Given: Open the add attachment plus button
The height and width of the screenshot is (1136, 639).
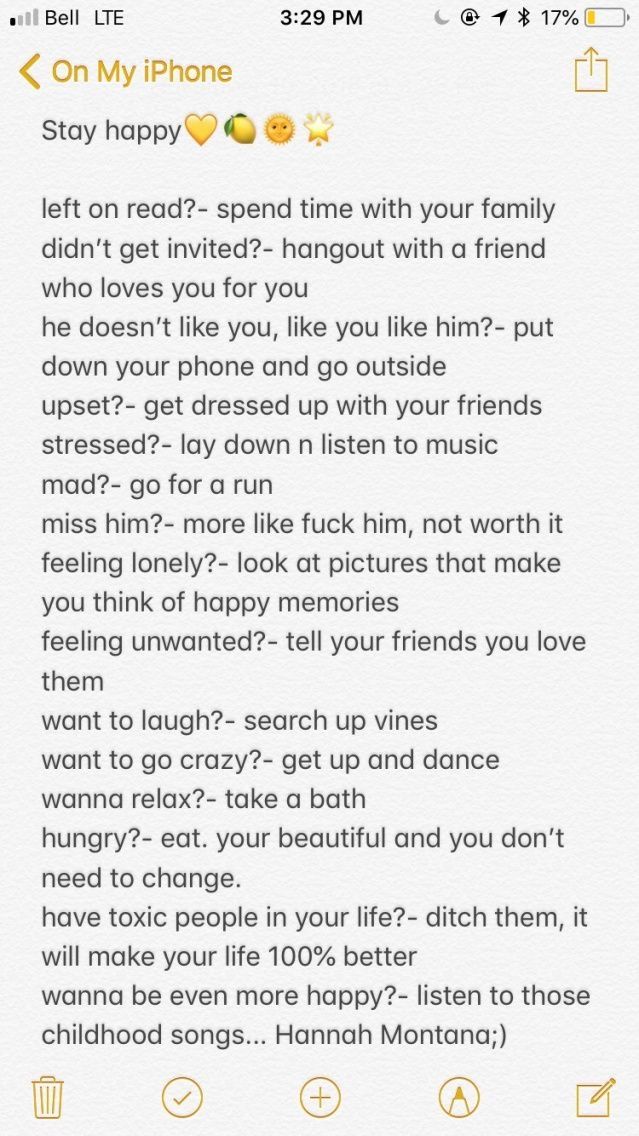Looking at the screenshot, I should [x=320, y=1097].
